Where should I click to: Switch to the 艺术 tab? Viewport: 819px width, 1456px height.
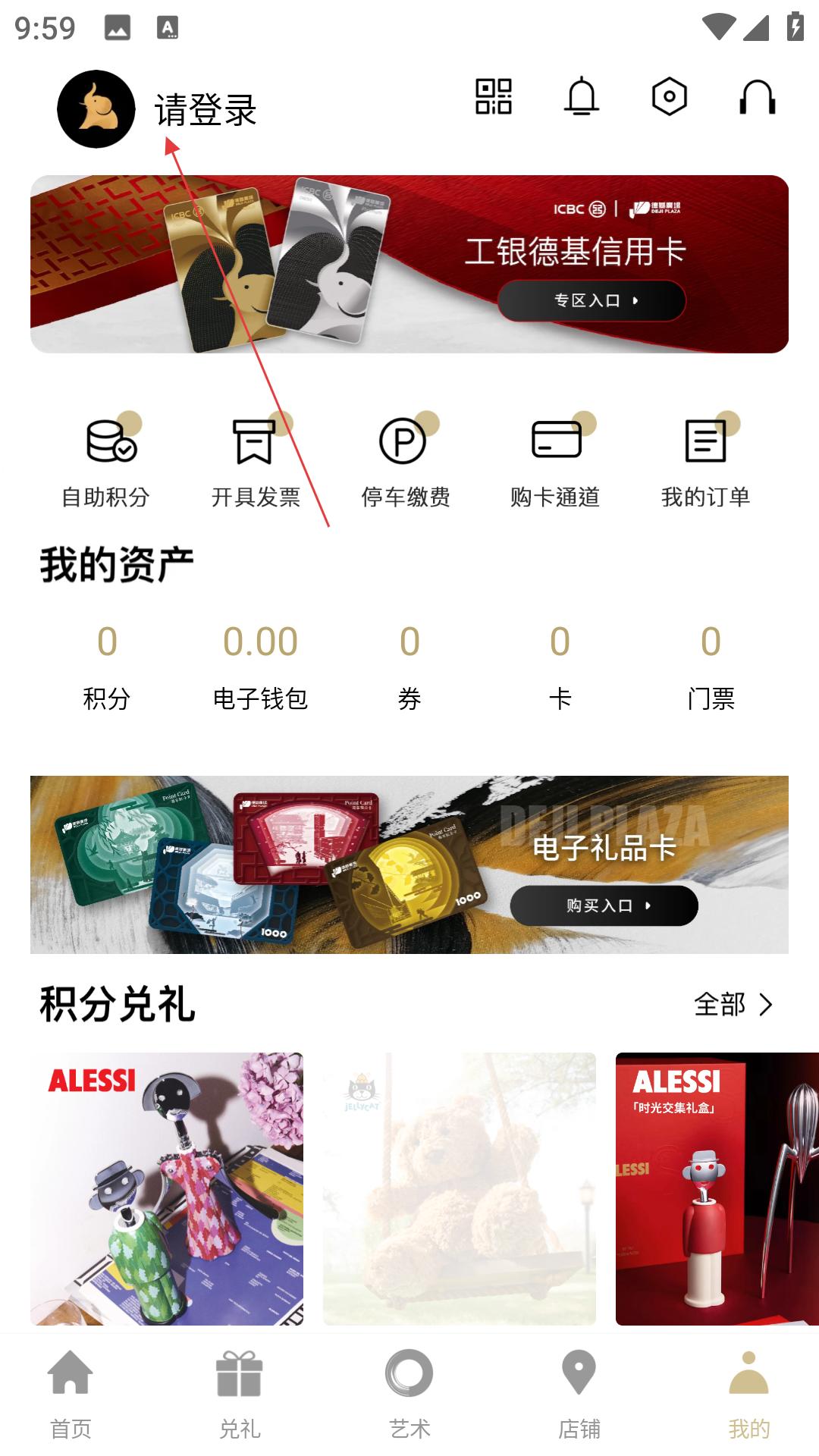coord(409,1395)
